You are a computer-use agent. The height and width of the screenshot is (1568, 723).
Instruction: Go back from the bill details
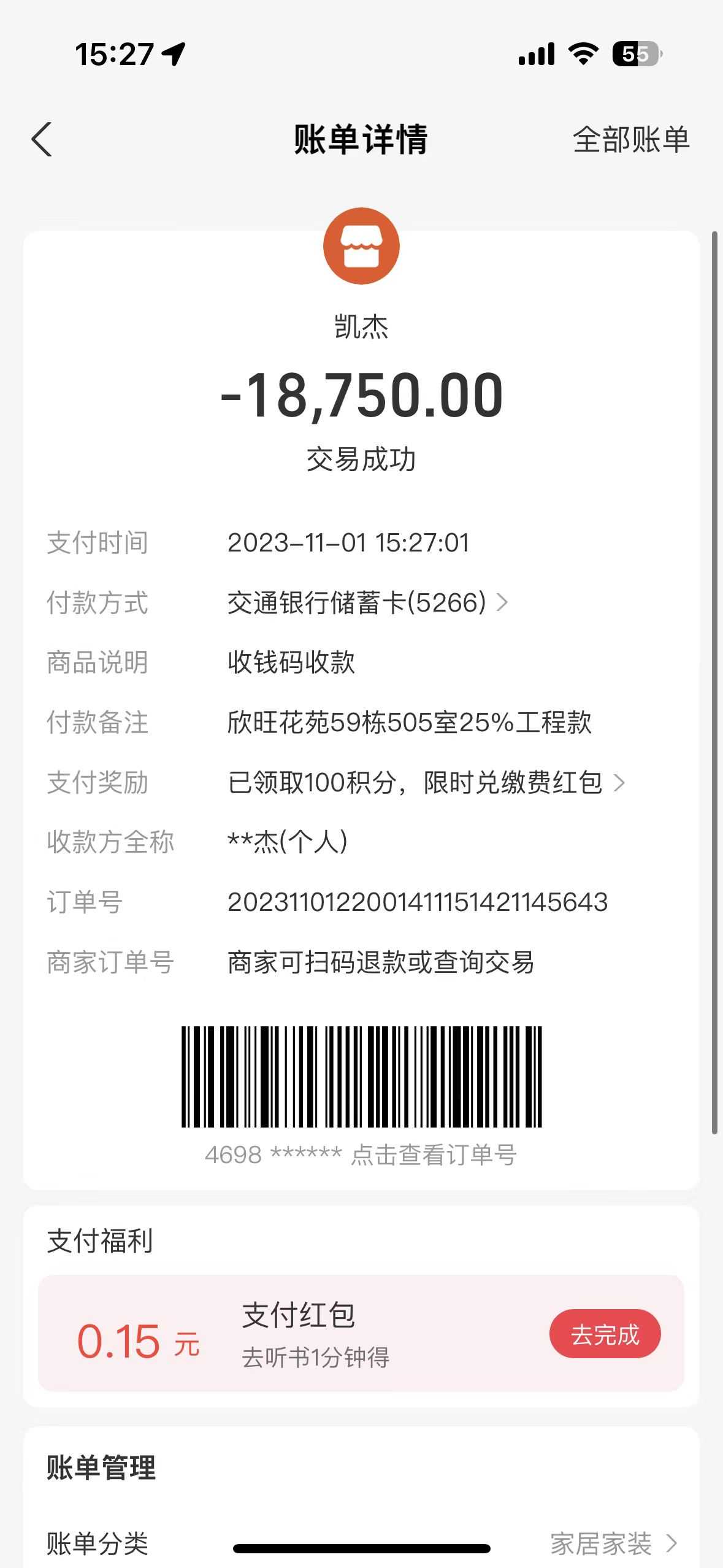(x=42, y=140)
